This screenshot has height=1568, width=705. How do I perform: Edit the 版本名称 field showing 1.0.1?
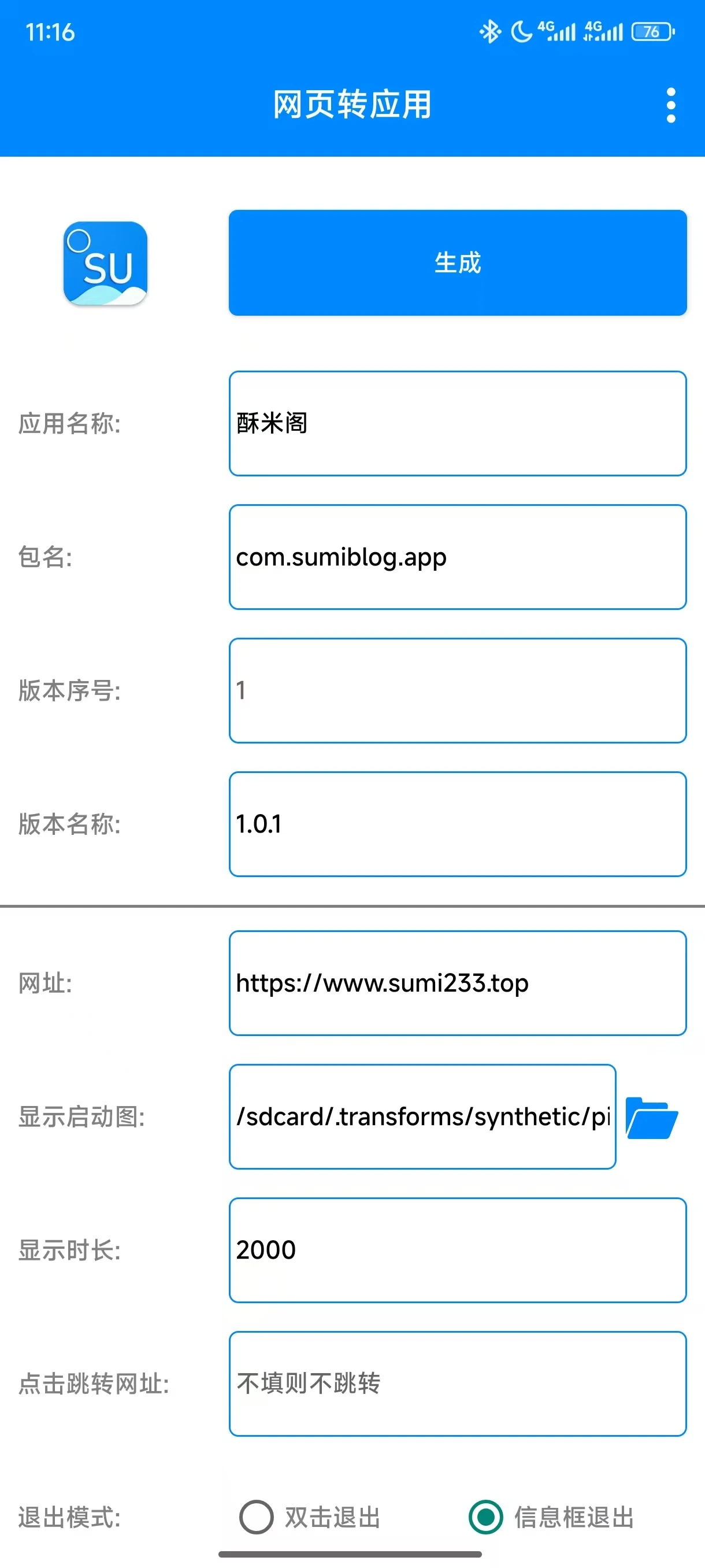point(458,823)
